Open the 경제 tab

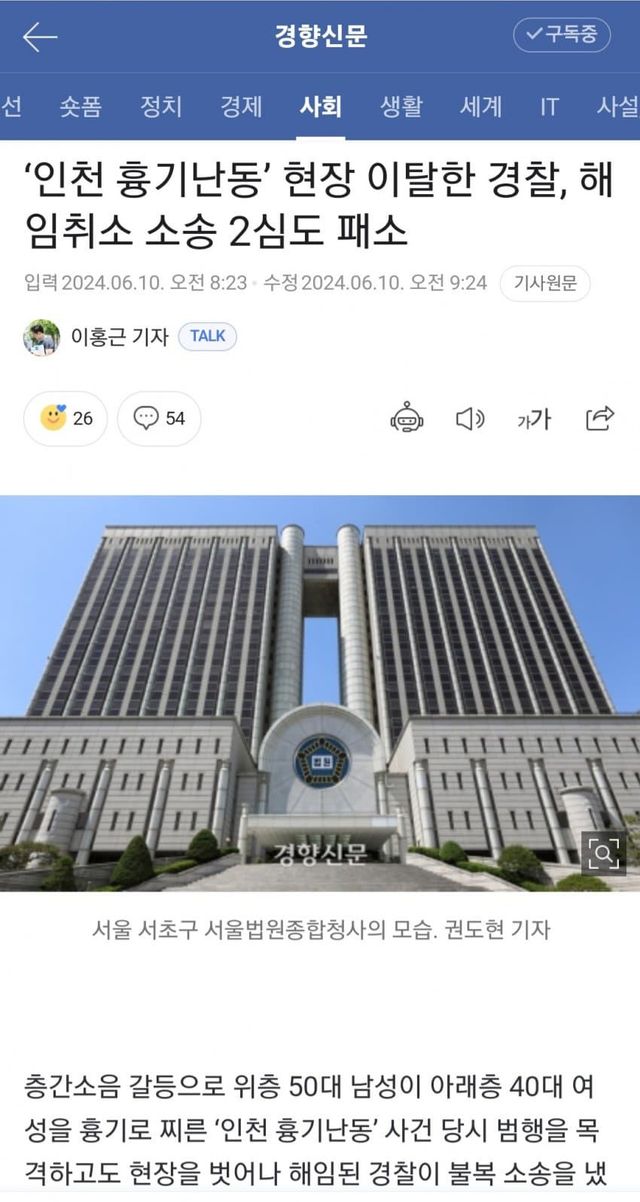[x=241, y=107]
